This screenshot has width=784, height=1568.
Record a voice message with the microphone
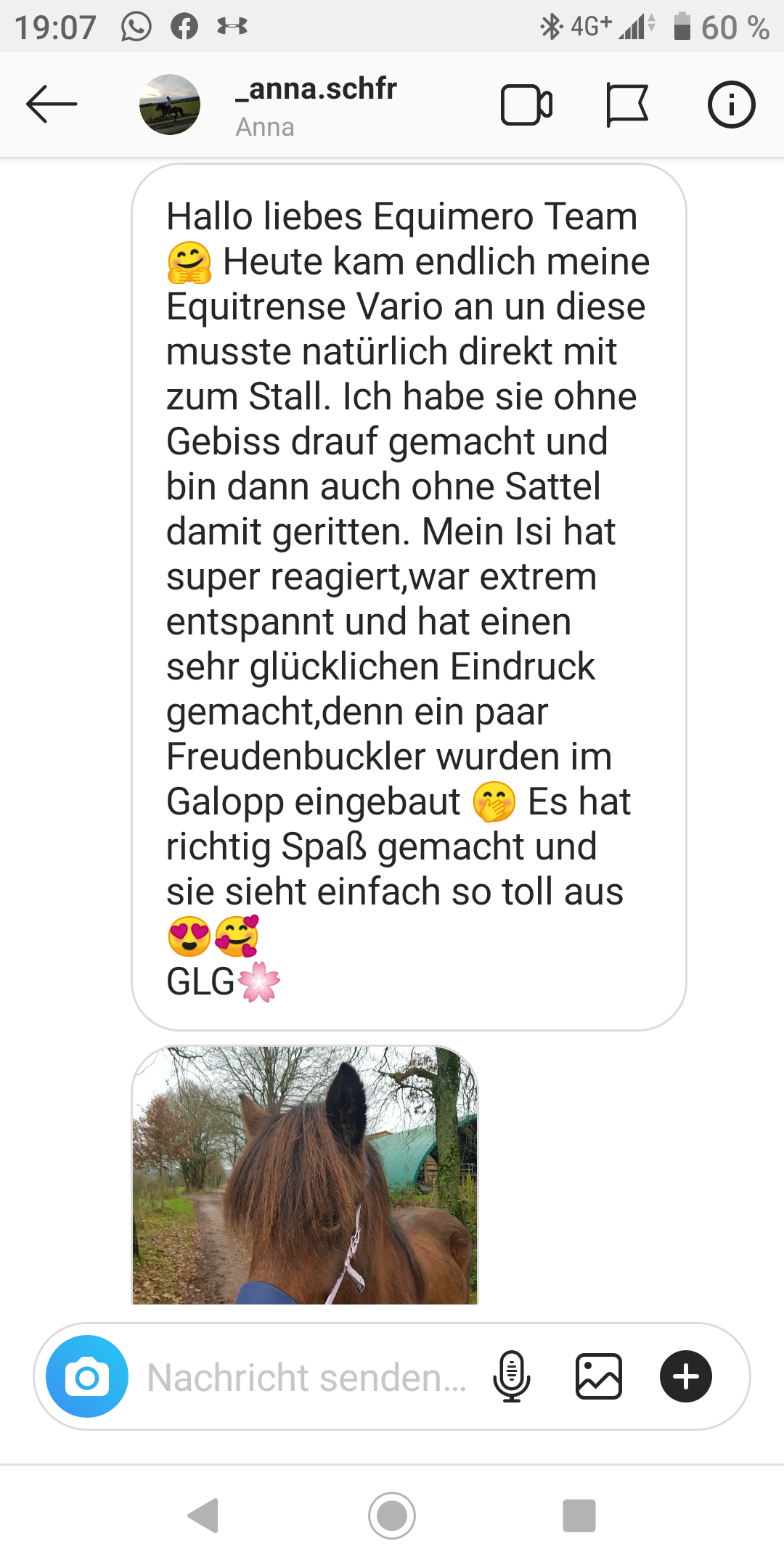(x=512, y=1376)
